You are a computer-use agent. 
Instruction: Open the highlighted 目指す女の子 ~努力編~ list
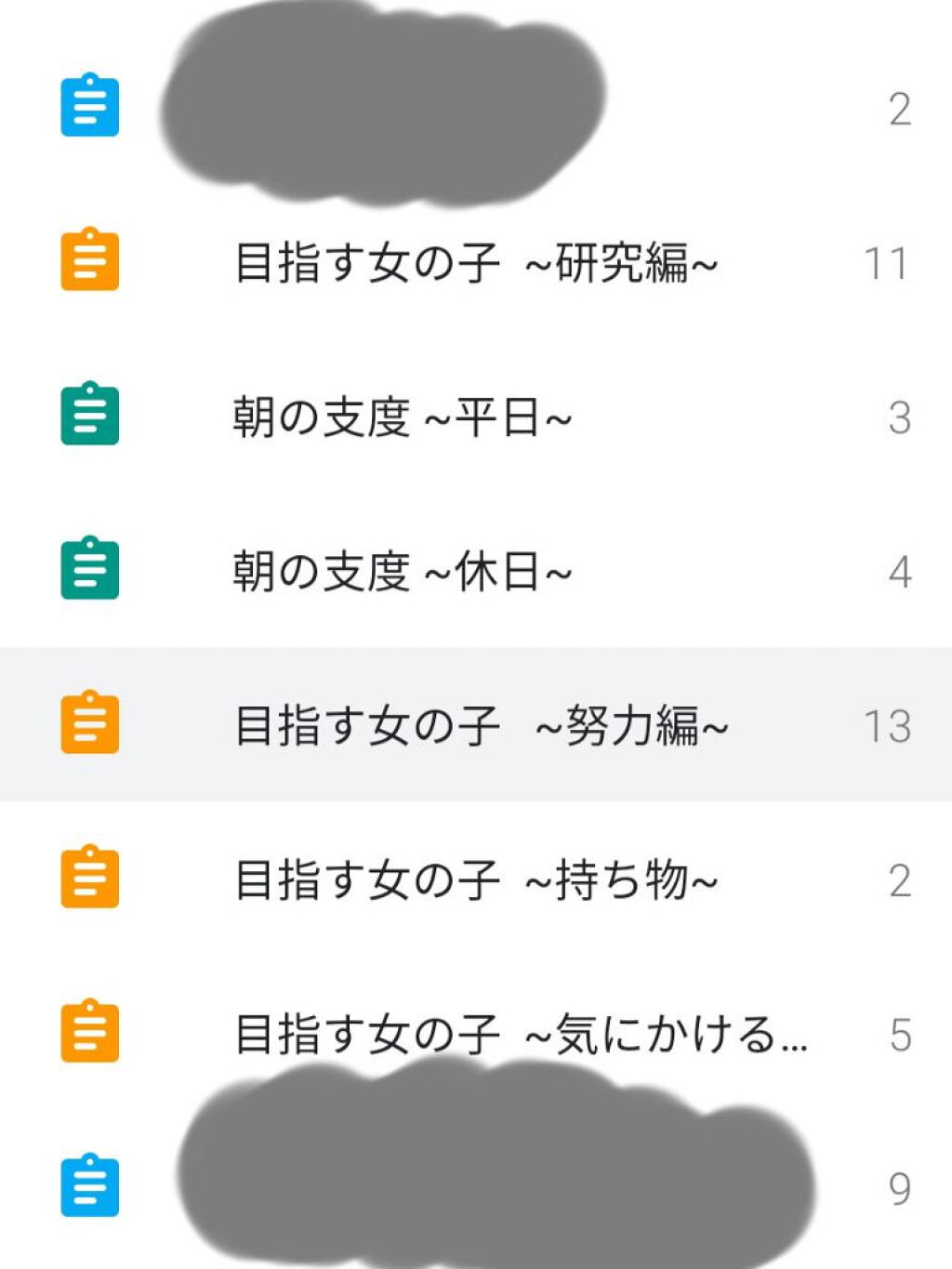(x=481, y=725)
